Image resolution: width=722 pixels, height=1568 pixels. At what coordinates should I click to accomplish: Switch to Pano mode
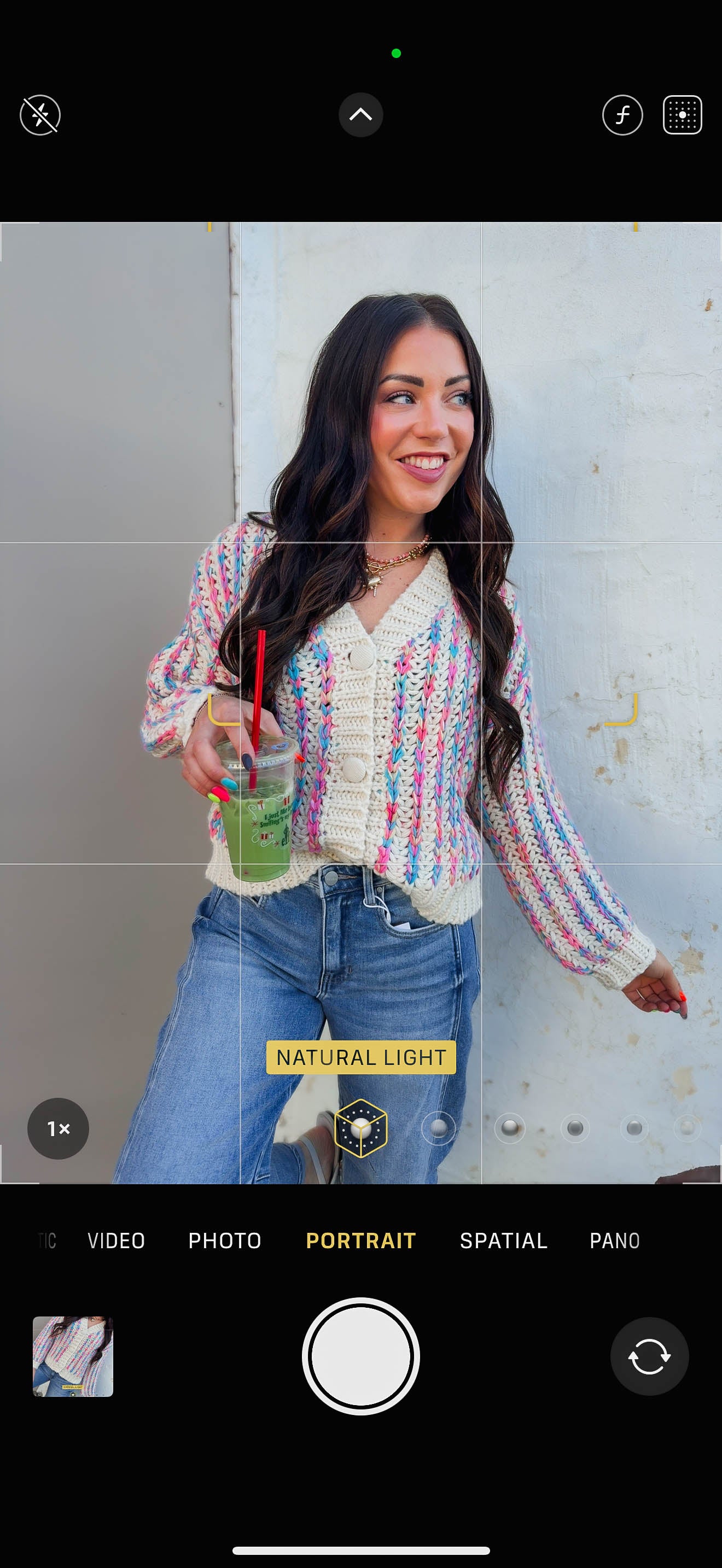click(x=614, y=1240)
